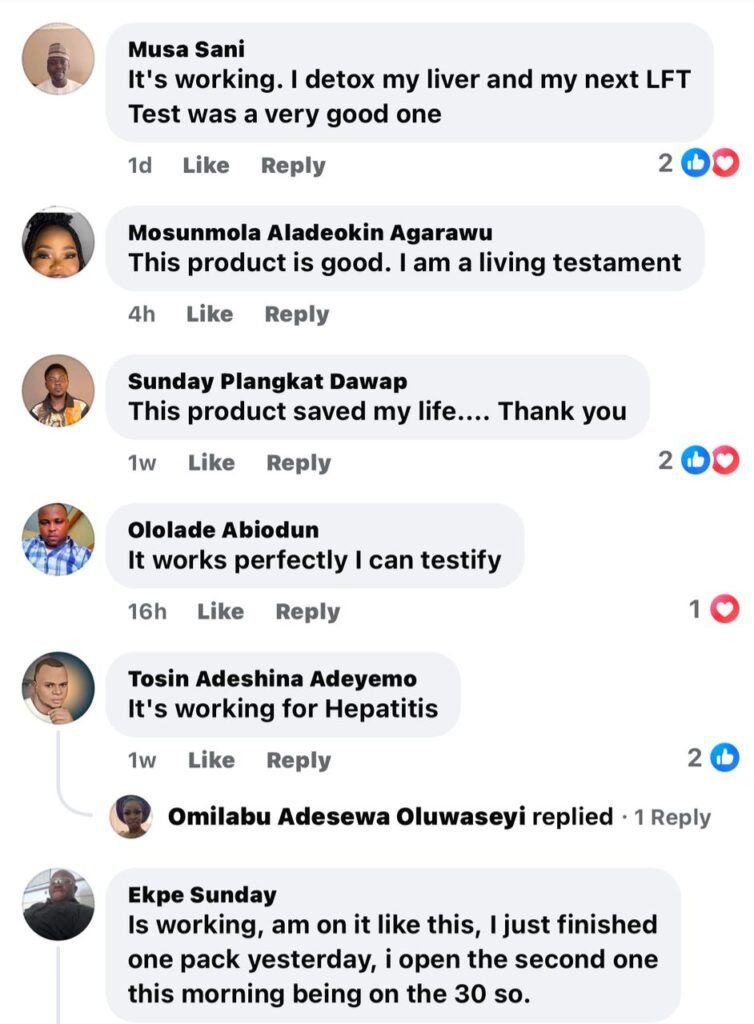This screenshot has width=754, height=1024.
Task: Like Ololade Abiodun's comment
Action: pyautogui.click(x=220, y=611)
